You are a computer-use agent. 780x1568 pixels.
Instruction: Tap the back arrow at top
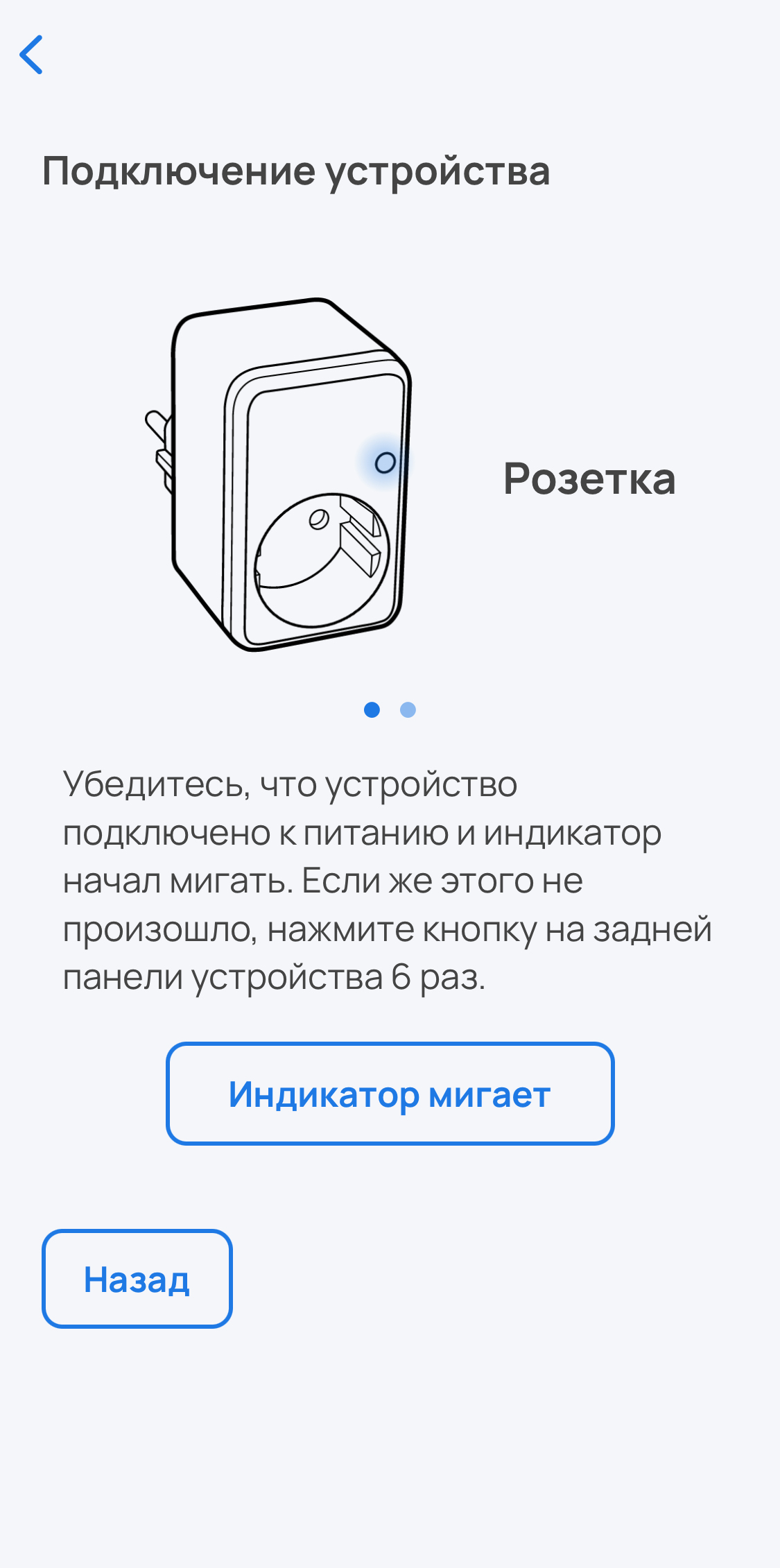(x=32, y=55)
